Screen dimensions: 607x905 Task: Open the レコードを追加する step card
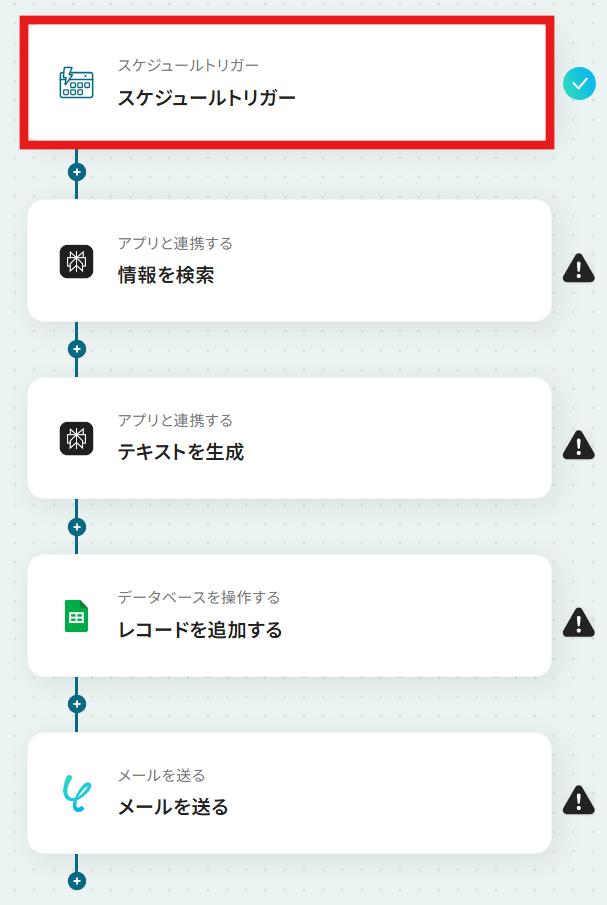point(288,615)
